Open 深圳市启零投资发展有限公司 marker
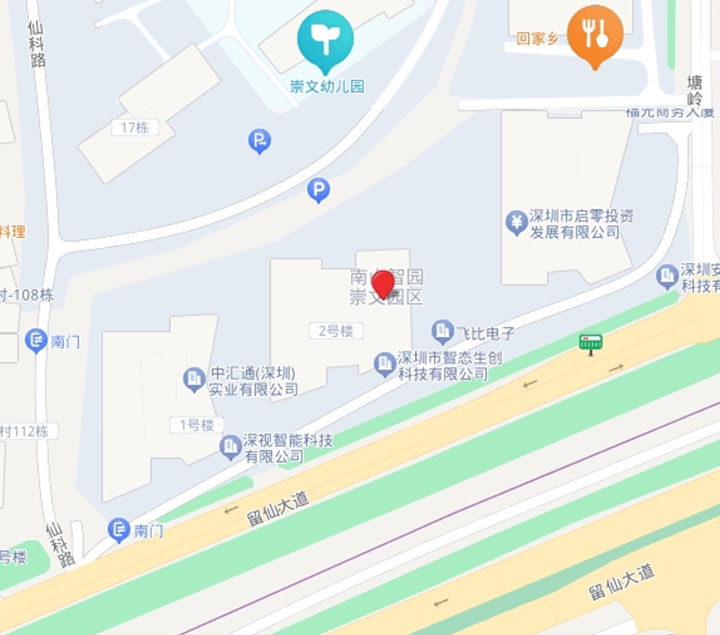Screen dimensions: 720x635 coord(516,222)
